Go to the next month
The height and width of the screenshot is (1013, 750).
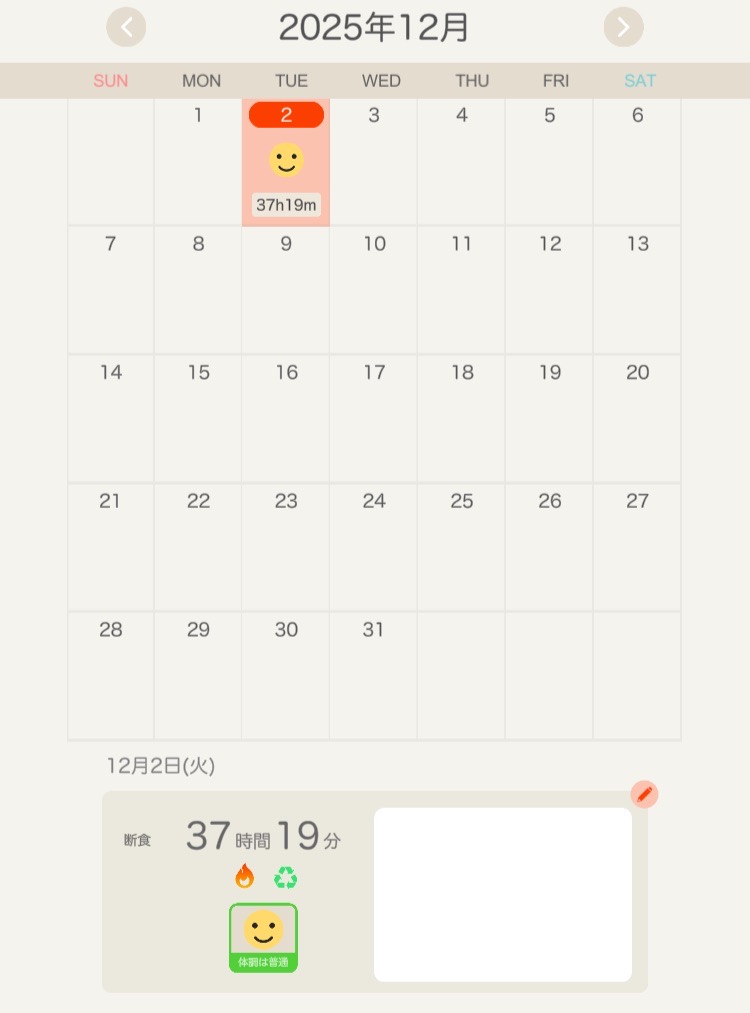[x=623, y=27]
